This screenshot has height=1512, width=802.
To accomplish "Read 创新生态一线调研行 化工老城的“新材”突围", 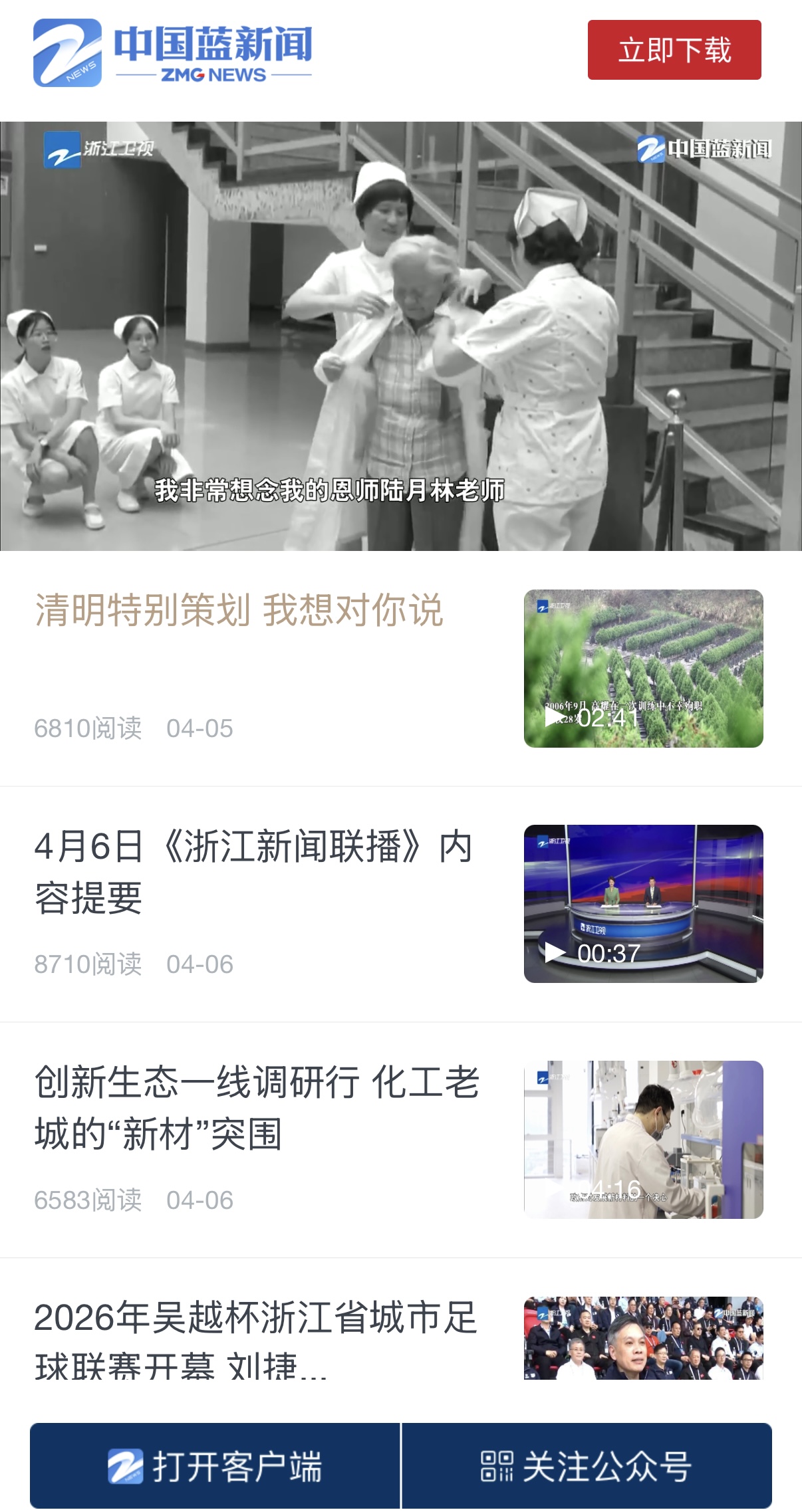I will [256, 1107].
